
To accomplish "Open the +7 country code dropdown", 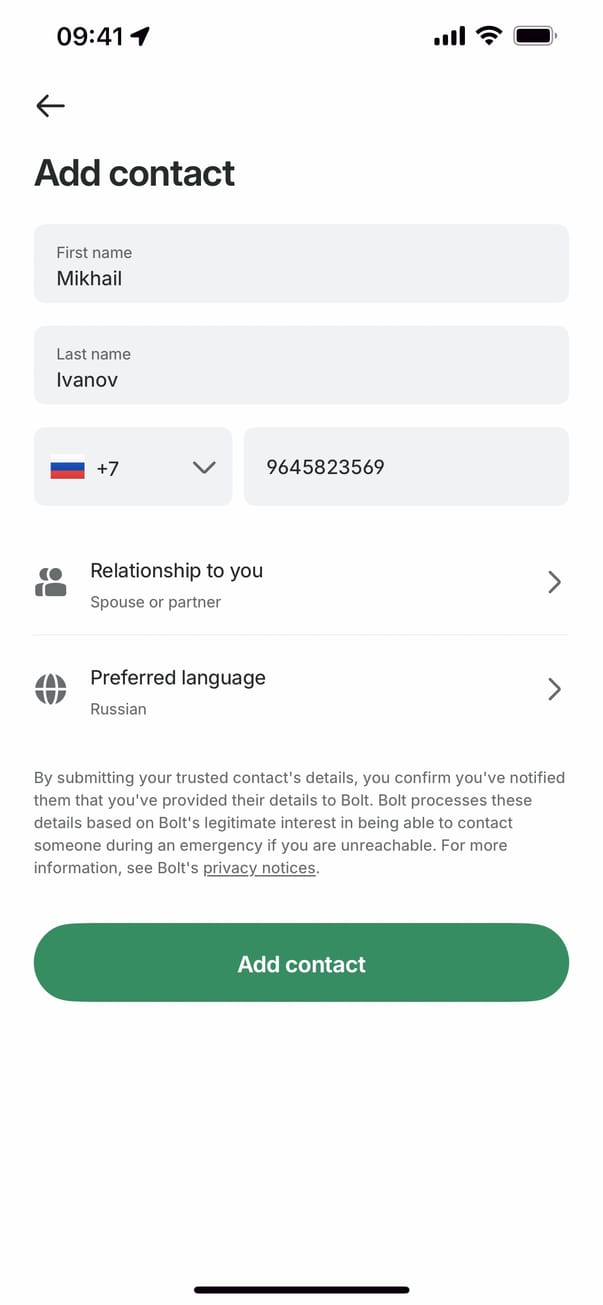I will pos(133,467).
